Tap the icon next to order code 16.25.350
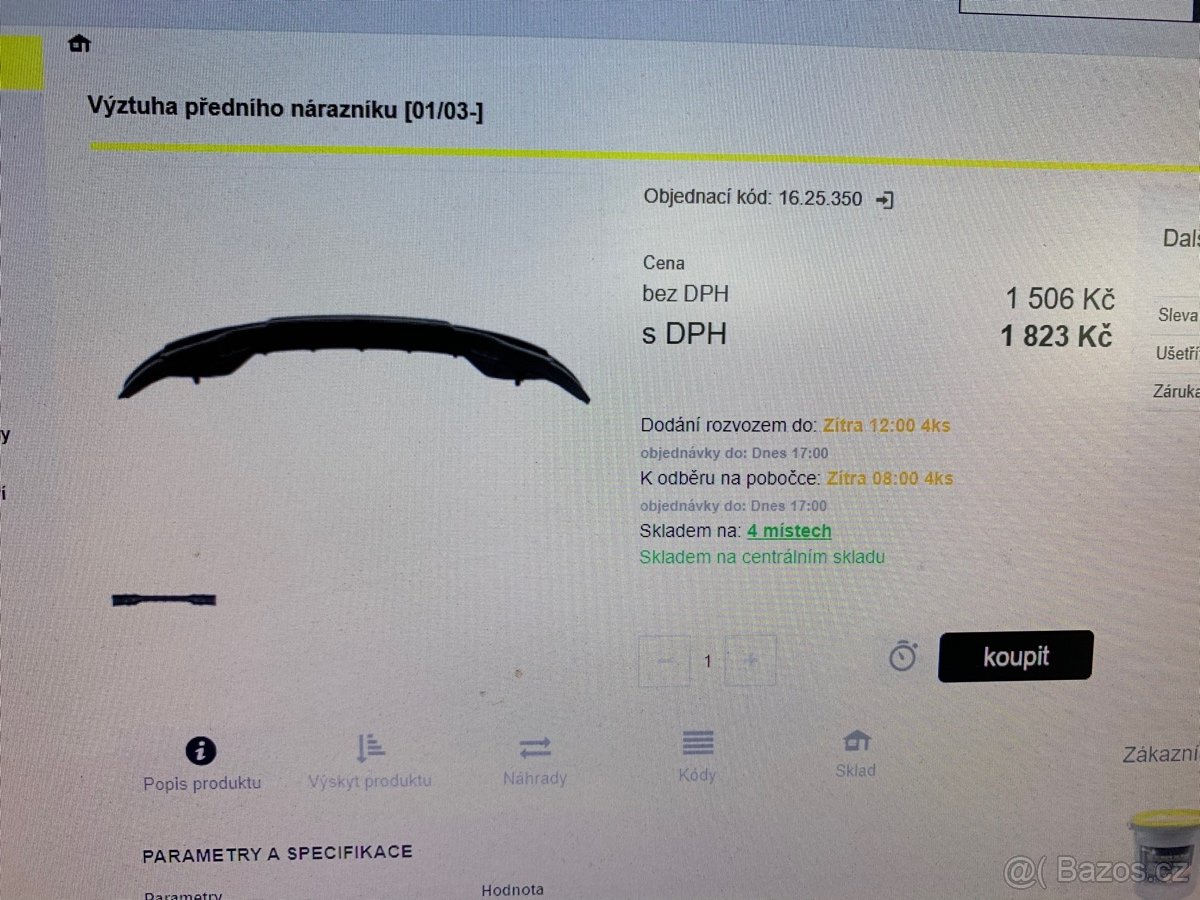Viewport: 1200px width, 900px height. pyautogui.click(x=884, y=200)
